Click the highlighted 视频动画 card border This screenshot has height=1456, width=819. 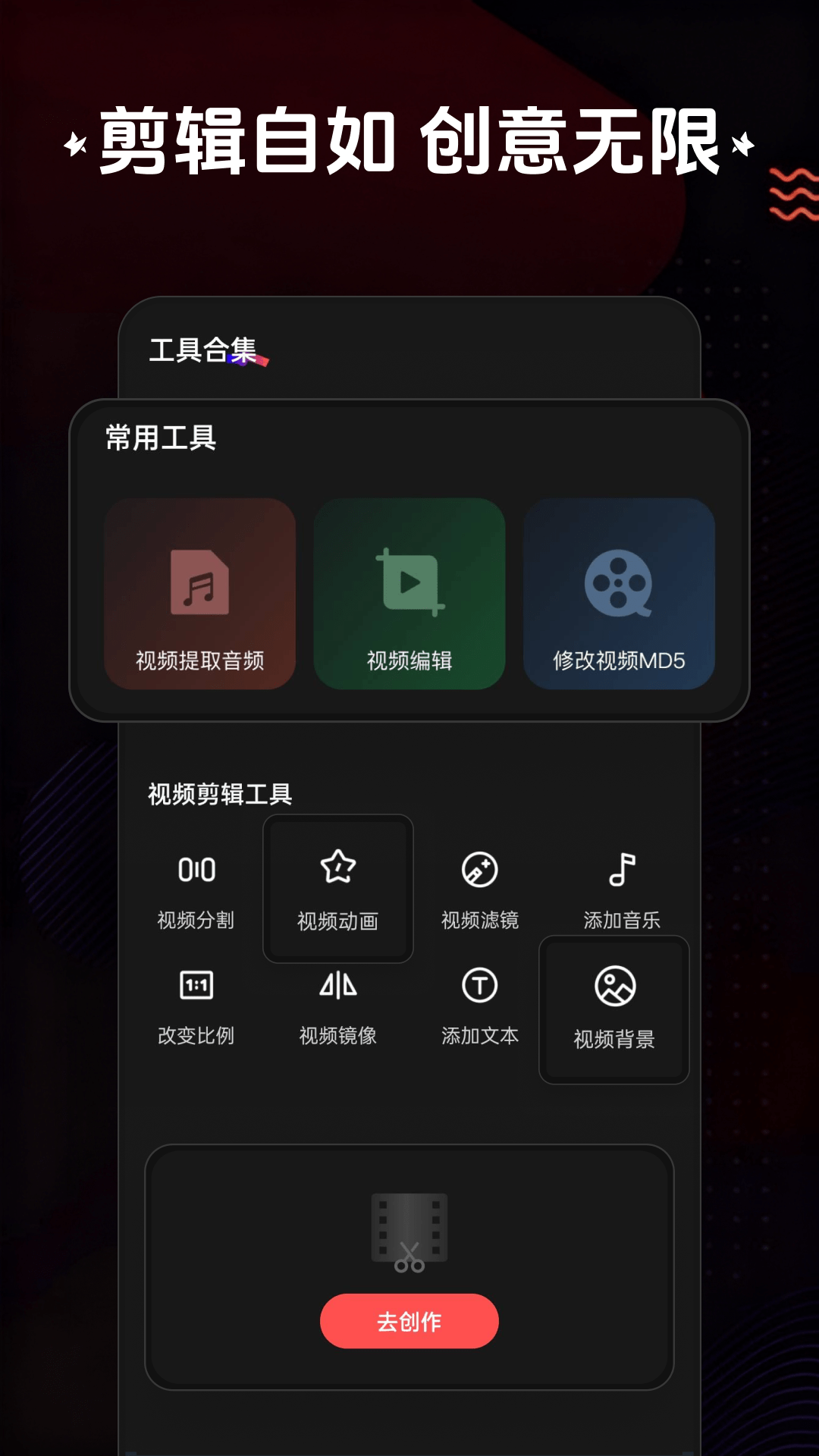click(x=338, y=889)
